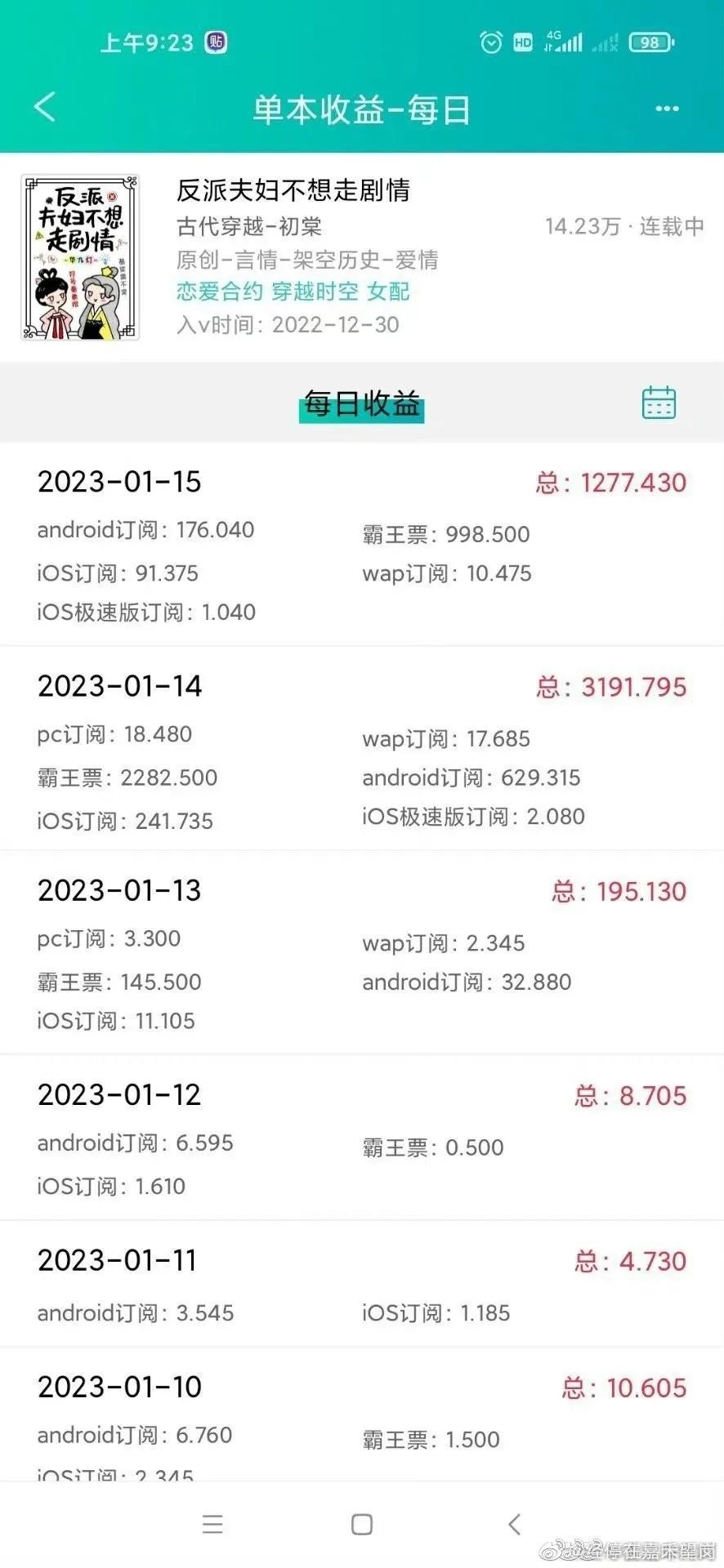Open the system recent apps menu
This screenshot has height=1568, width=724.
pyautogui.click(x=212, y=1524)
